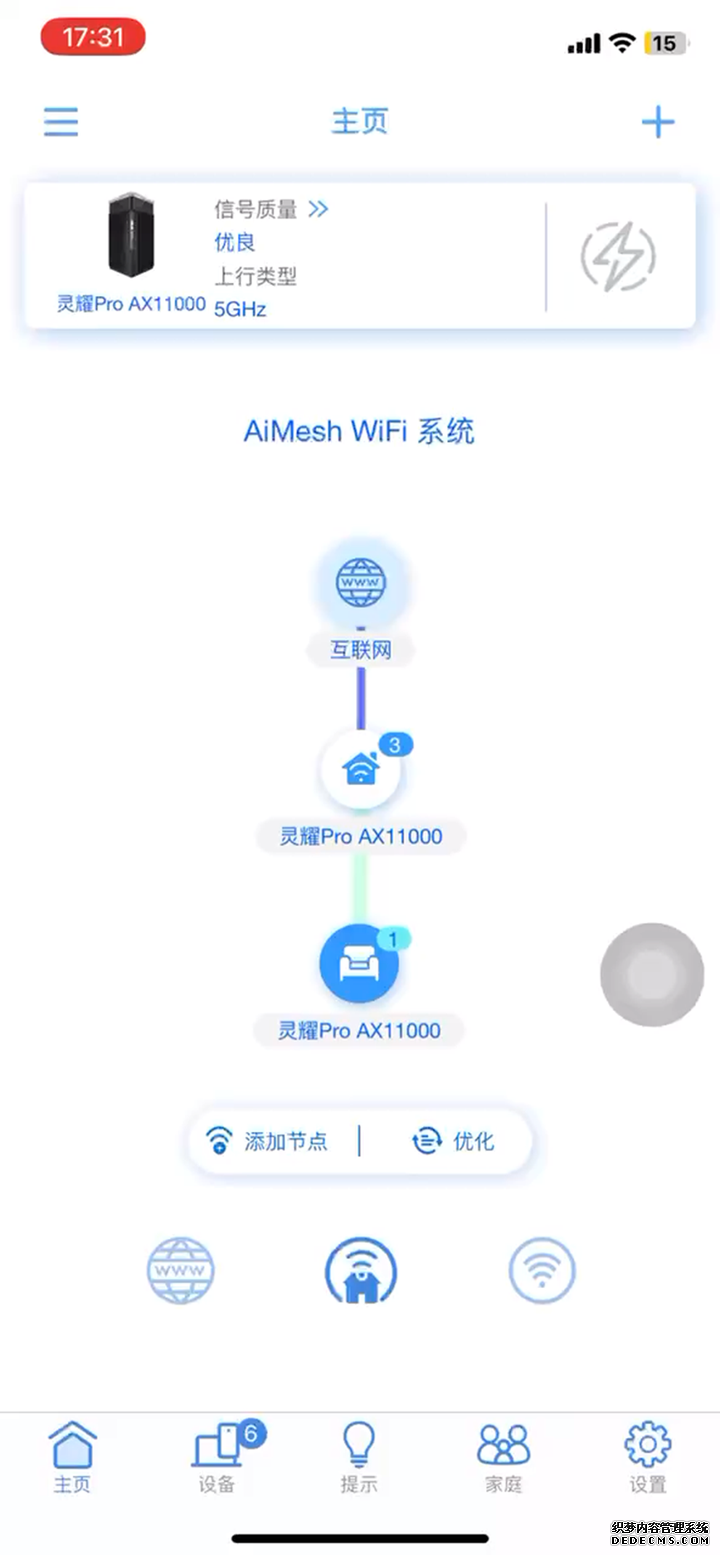Expand signal quality details
The height and width of the screenshot is (1555, 720).
[318, 209]
